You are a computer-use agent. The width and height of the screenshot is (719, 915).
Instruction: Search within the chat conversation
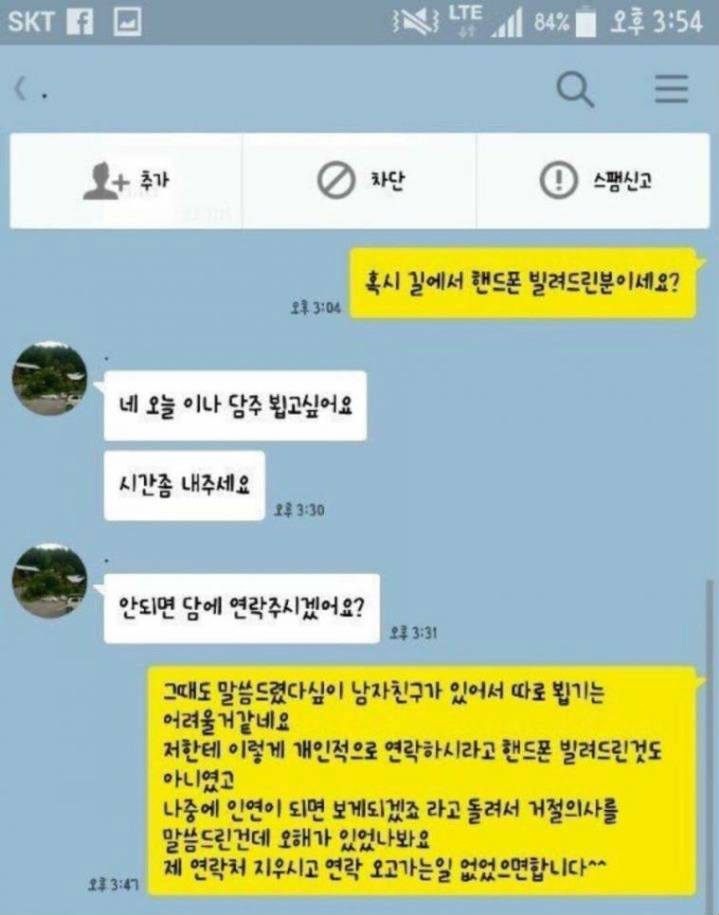(575, 91)
